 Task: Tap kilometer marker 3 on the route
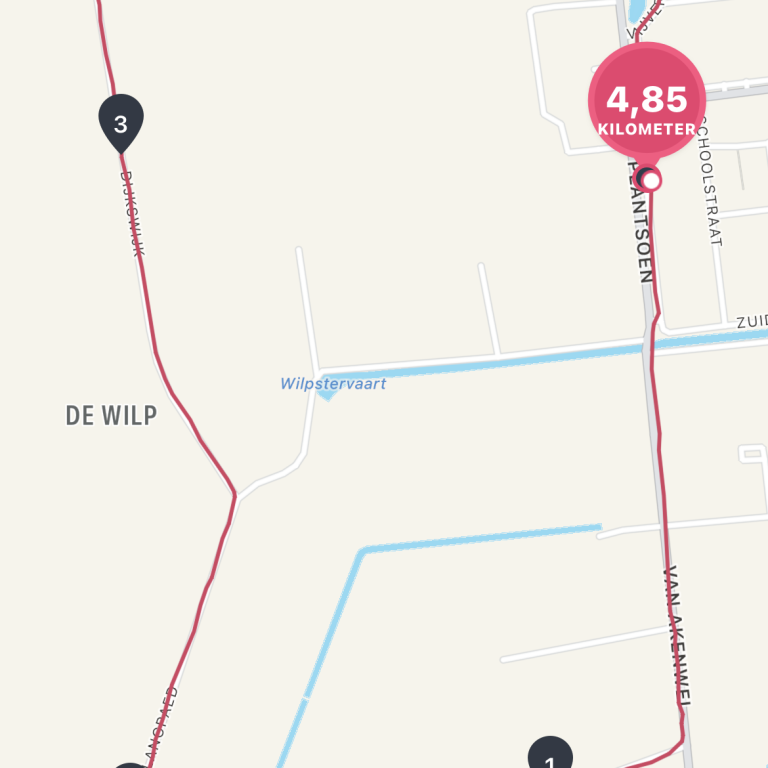[121, 122]
